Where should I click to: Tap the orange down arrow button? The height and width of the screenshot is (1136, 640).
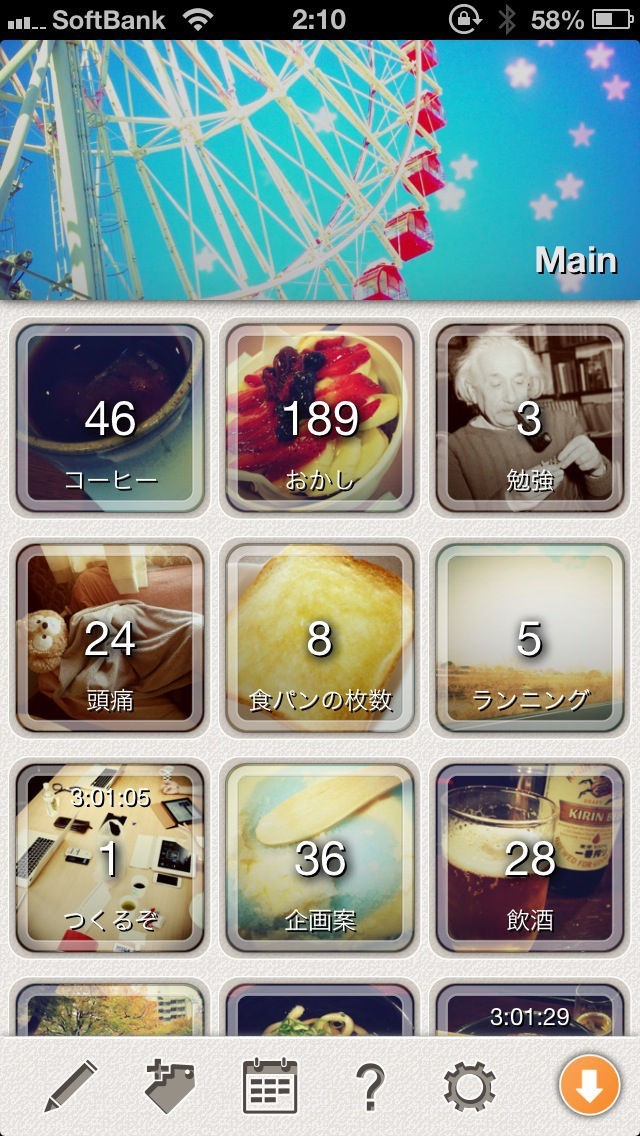pos(589,1086)
